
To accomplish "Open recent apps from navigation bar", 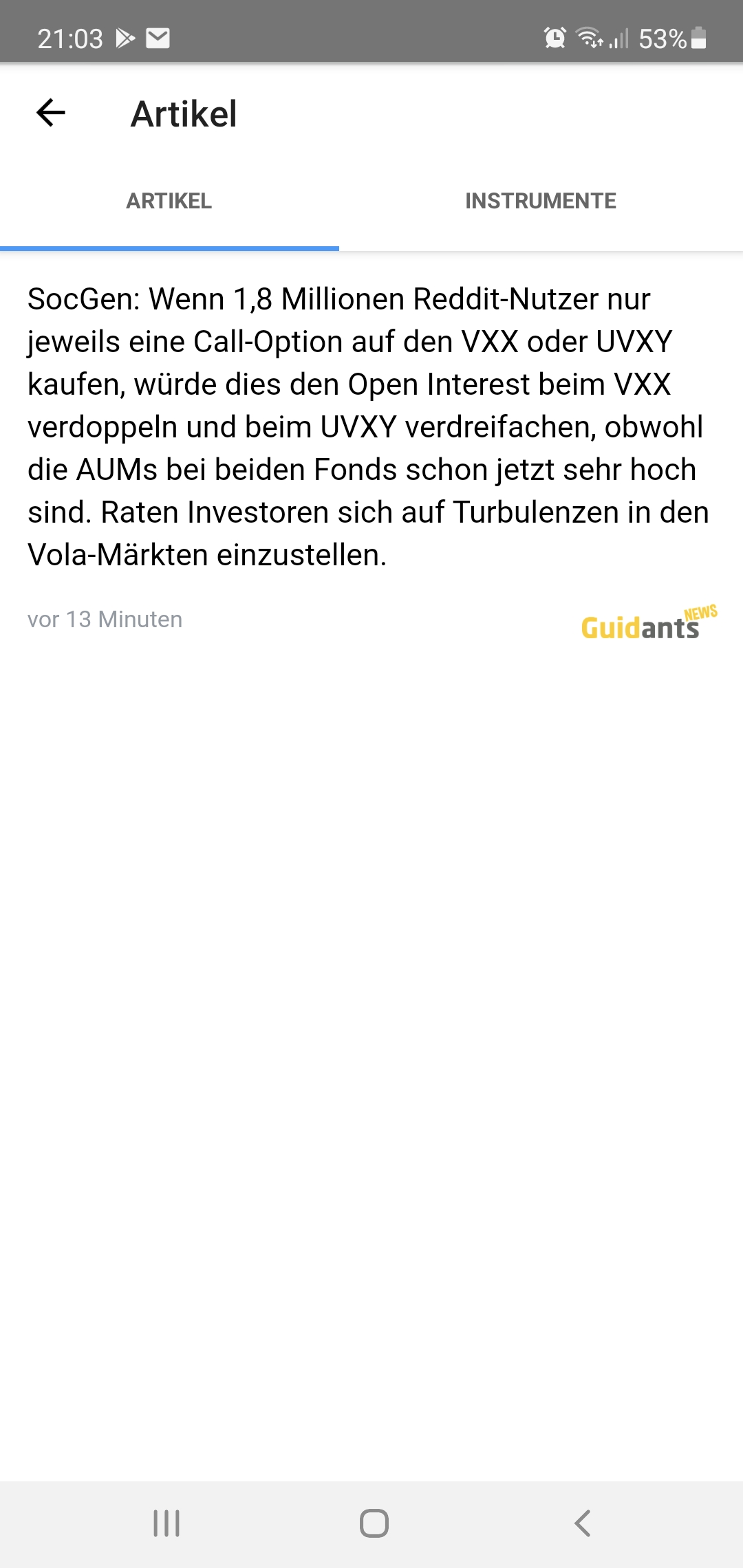I will [166, 1523].
